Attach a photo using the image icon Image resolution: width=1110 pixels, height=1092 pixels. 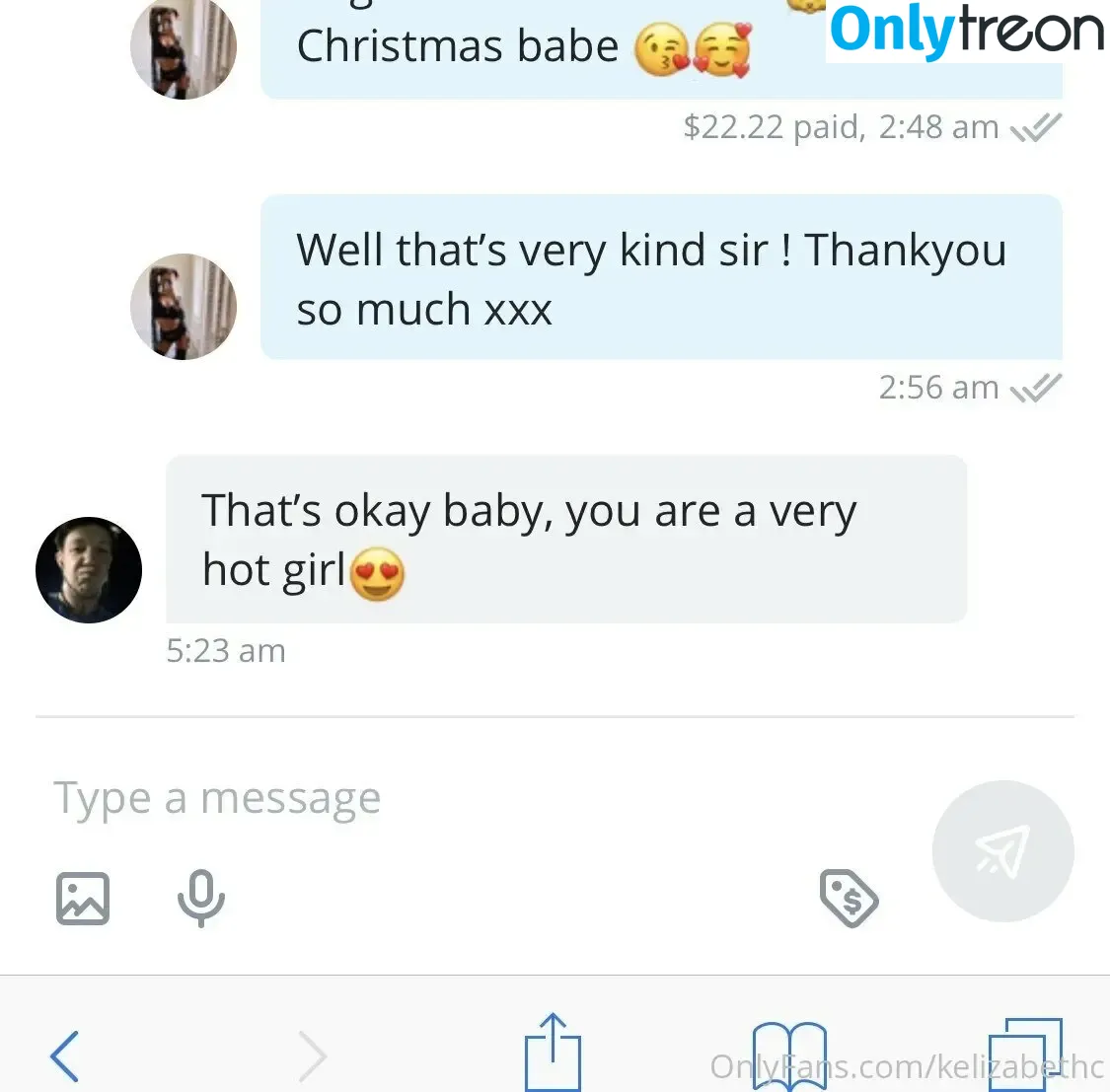coord(83,899)
